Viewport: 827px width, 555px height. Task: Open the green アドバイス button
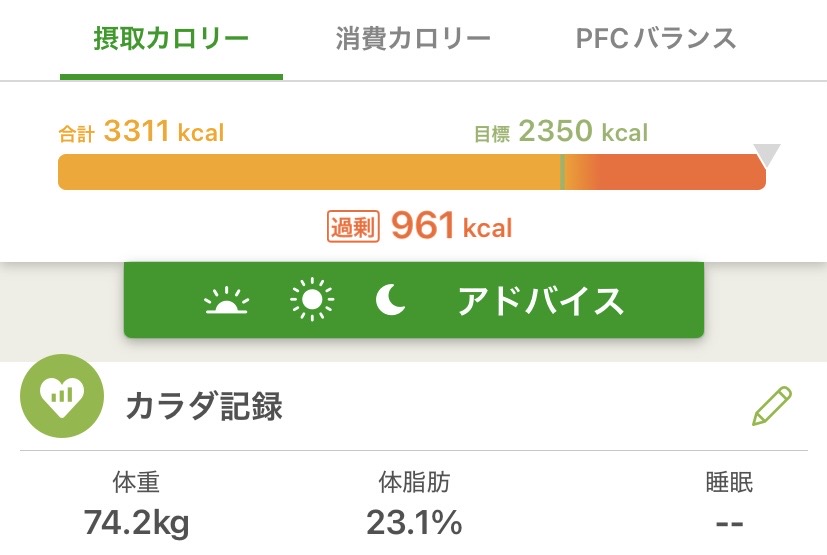coord(414,300)
